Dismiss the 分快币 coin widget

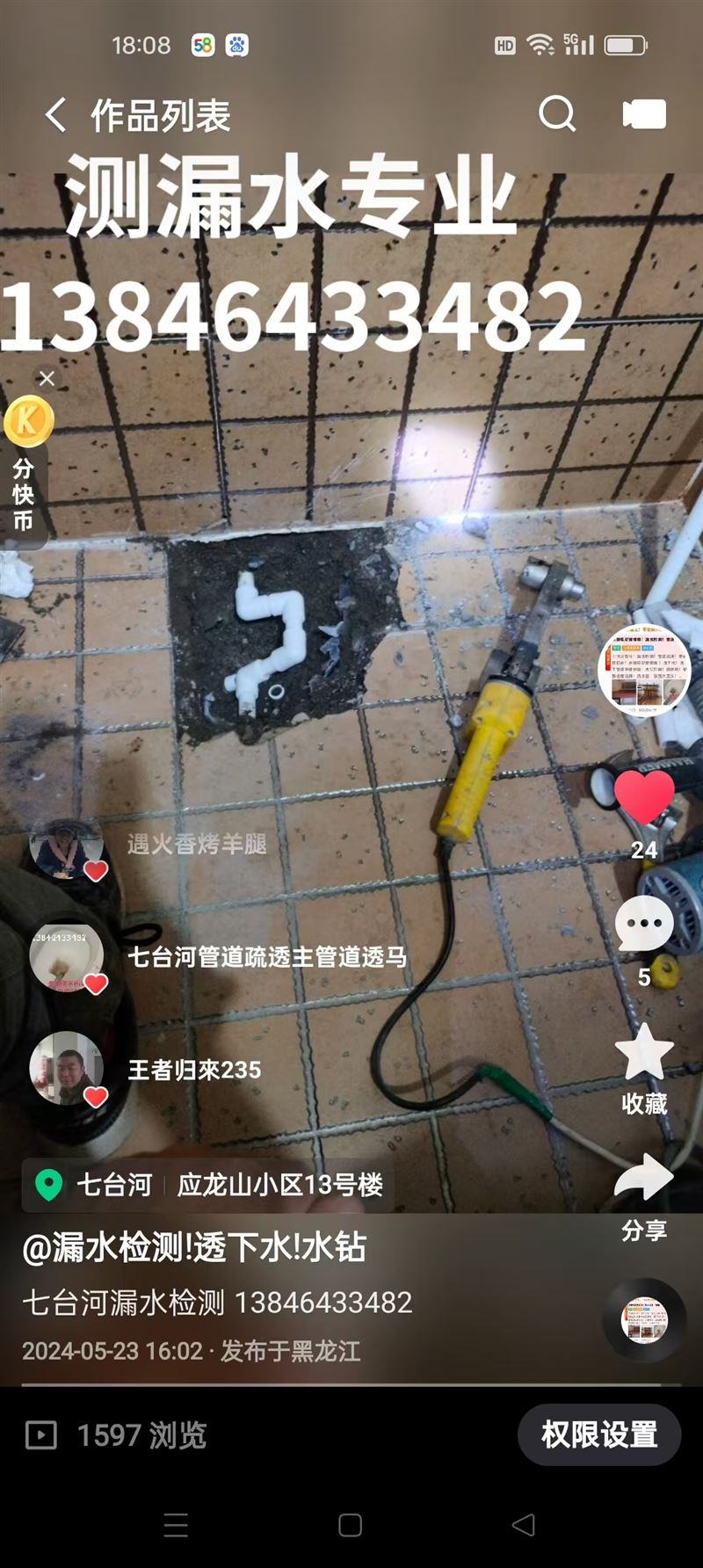[47, 378]
